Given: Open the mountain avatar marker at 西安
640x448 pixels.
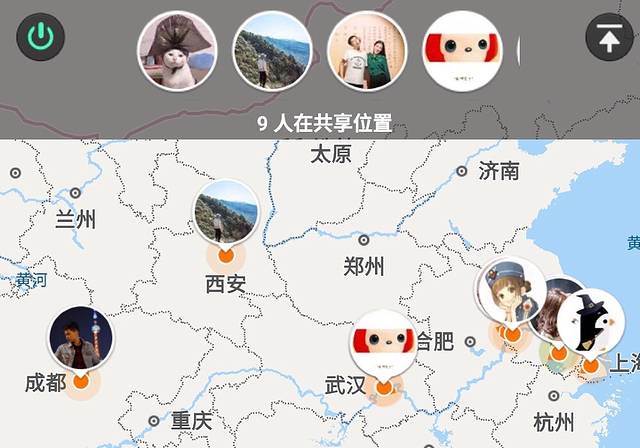Looking at the screenshot, I should pos(227,213).
